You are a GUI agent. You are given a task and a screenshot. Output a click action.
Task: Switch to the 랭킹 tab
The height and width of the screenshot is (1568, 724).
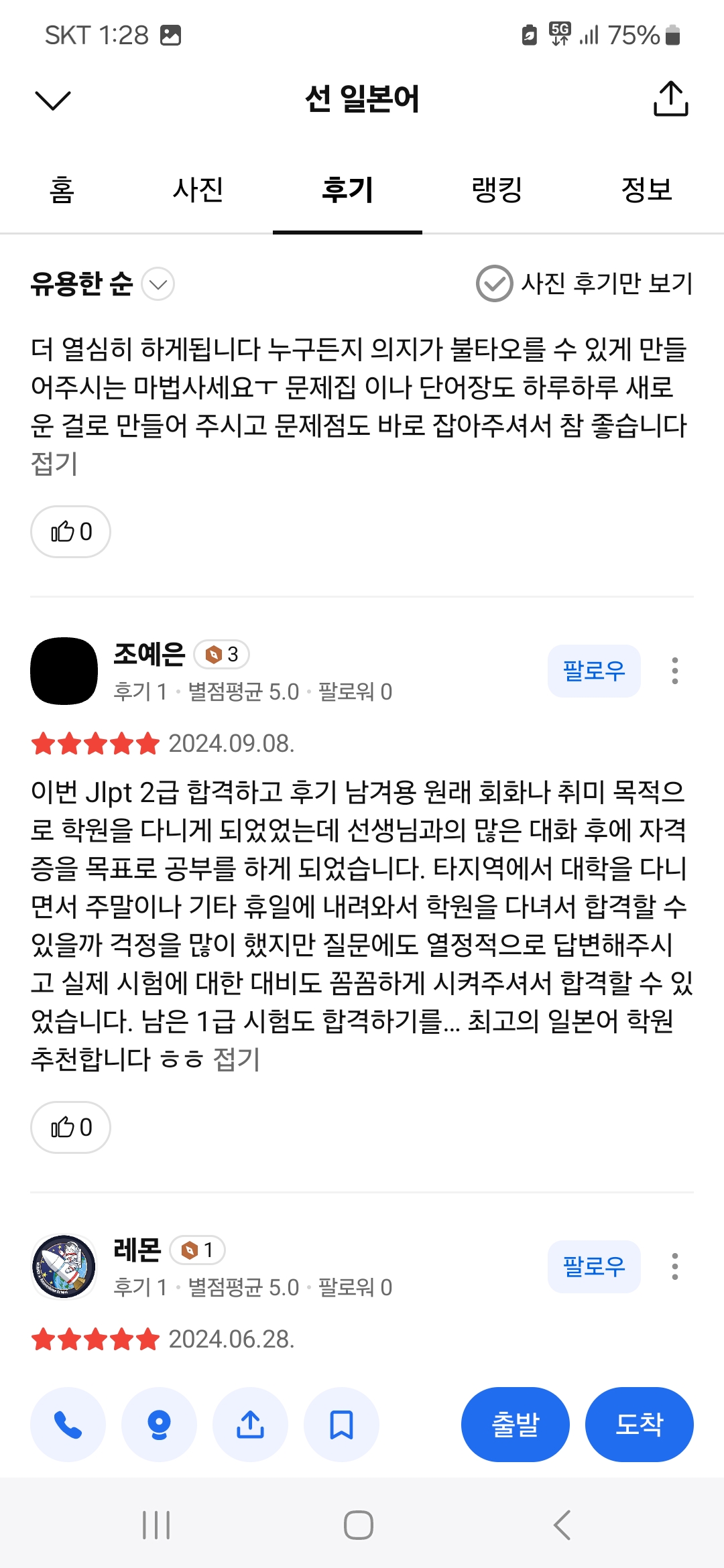point(497,190)
